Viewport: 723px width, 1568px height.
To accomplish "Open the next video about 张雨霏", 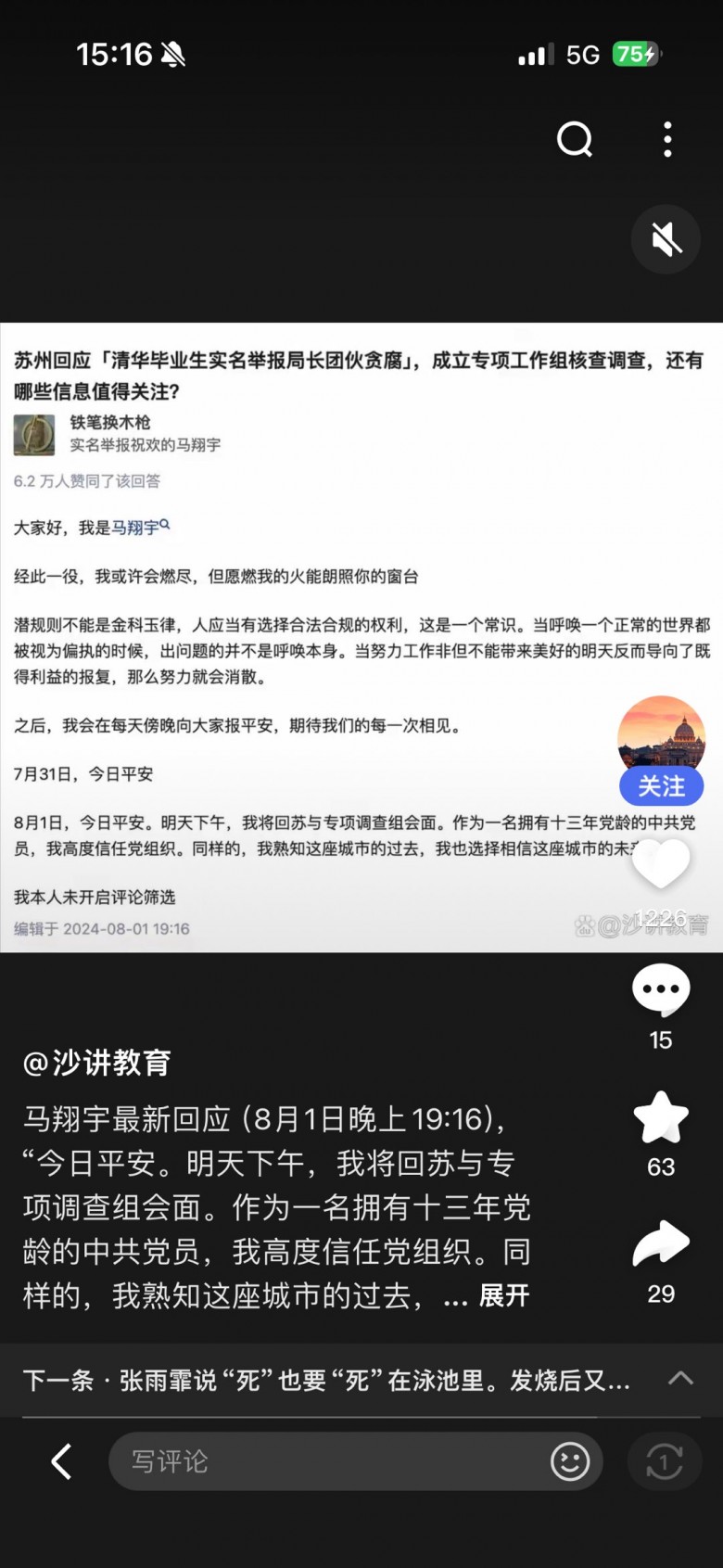I will [327, 1381].
